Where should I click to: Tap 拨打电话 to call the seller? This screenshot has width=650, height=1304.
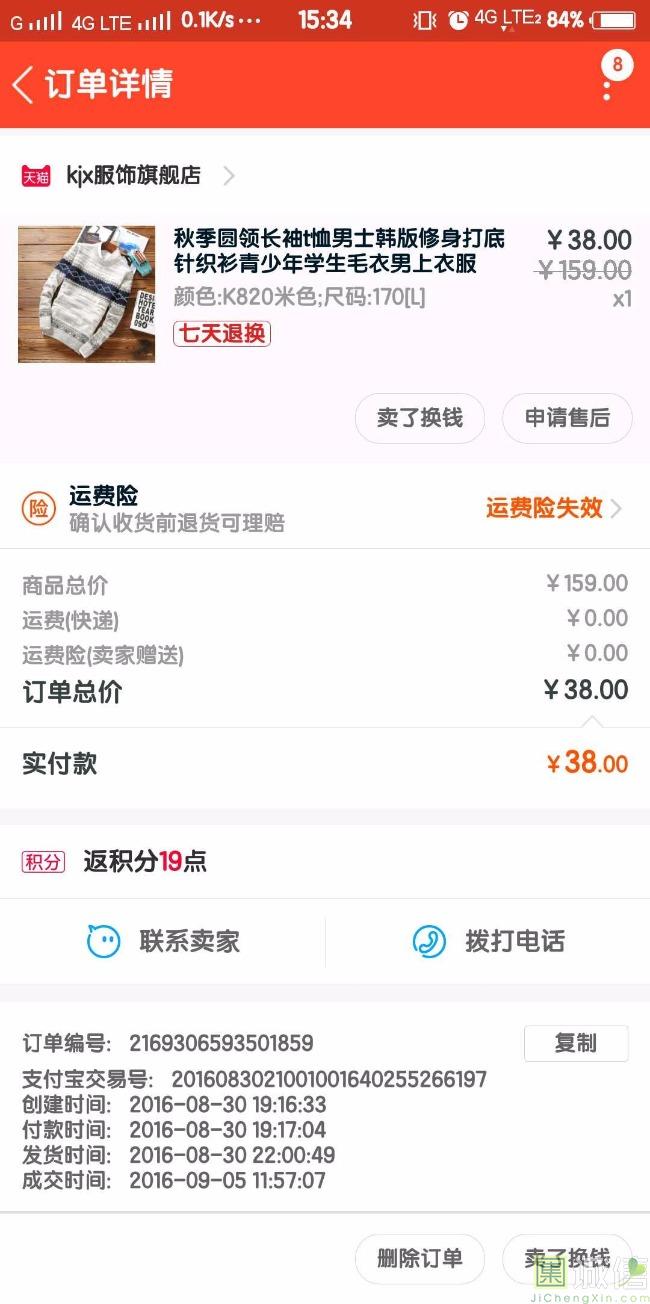(x=488, y=941)
